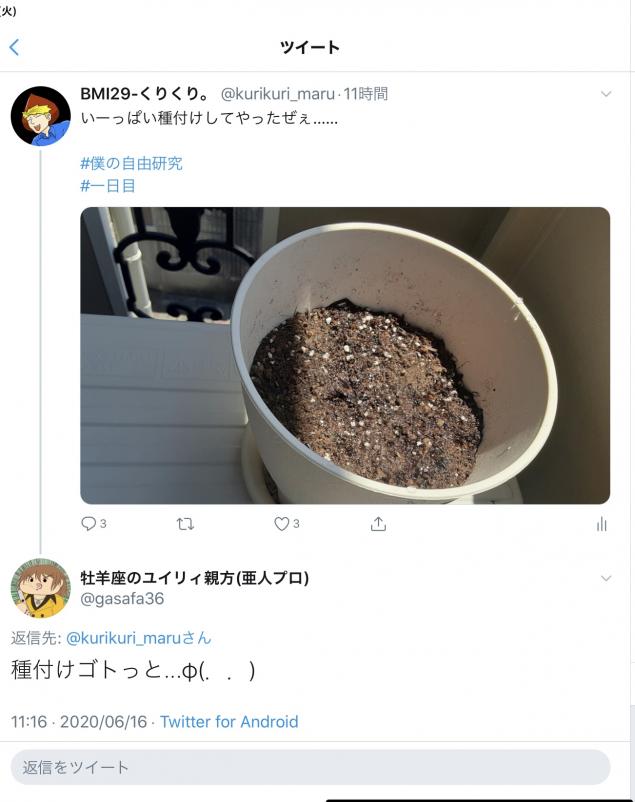View the flower pot photo fullscreen
This screenshot has height=802, width=635.
coord(344,355)
